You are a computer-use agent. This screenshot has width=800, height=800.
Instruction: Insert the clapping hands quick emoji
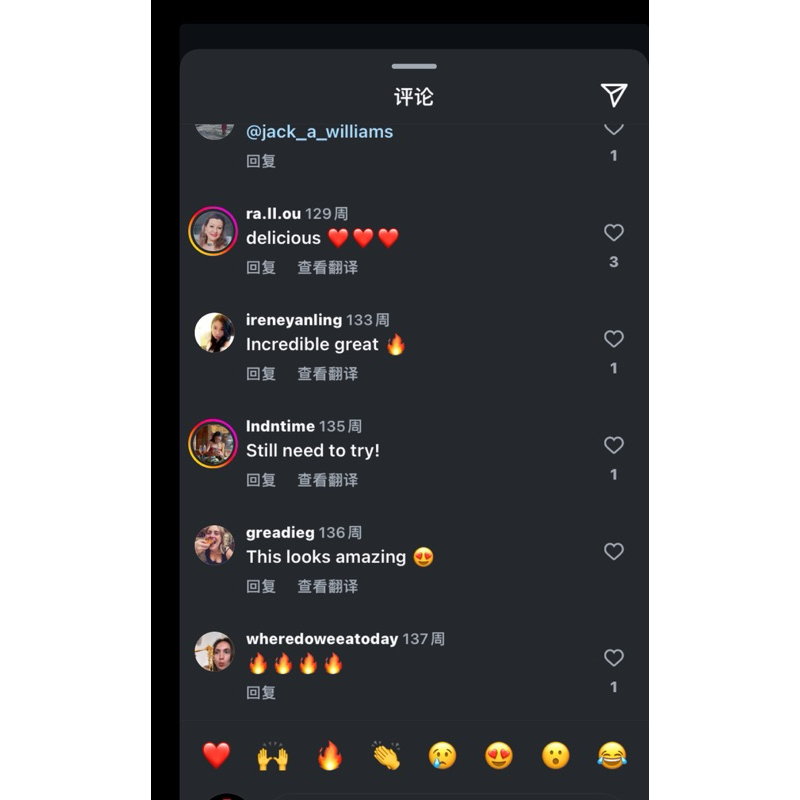(x=386, y=756)
